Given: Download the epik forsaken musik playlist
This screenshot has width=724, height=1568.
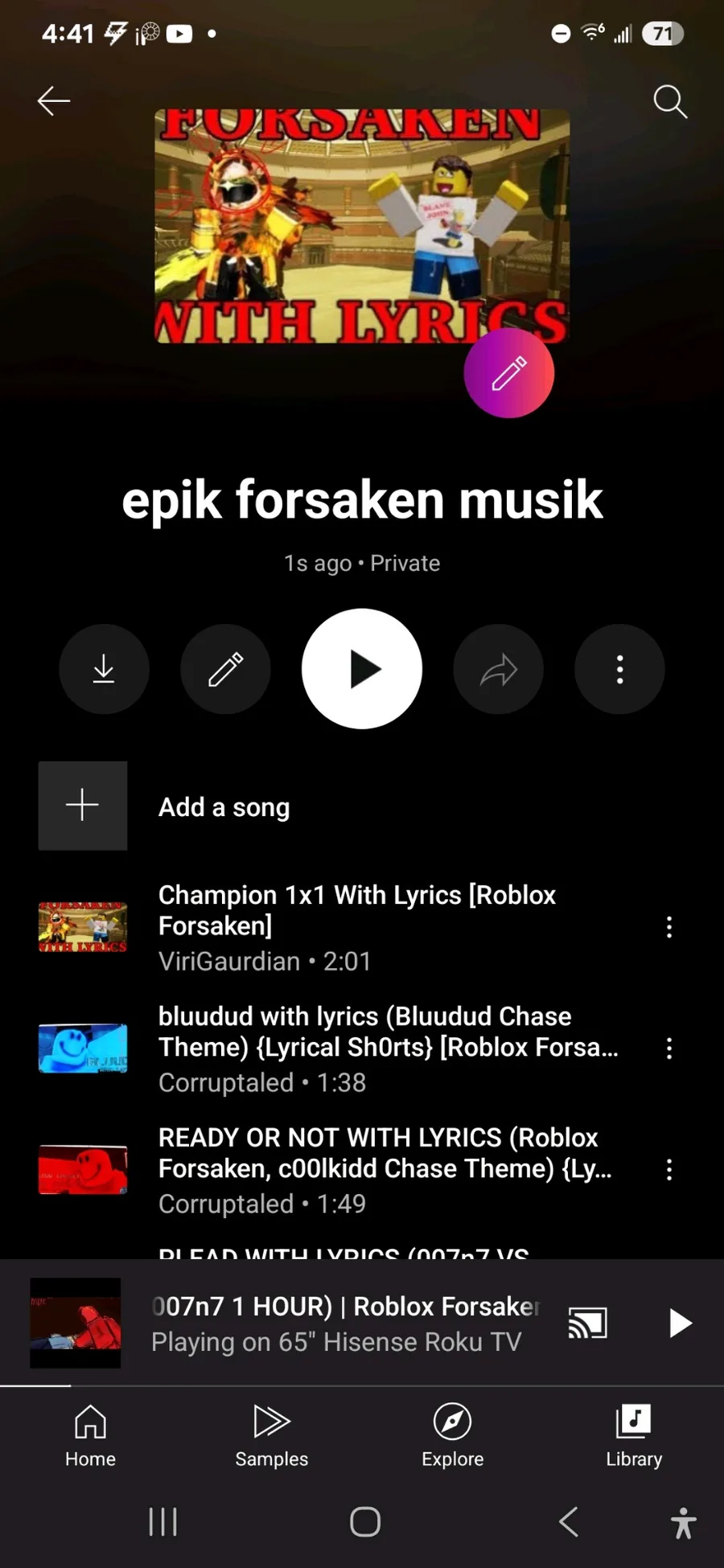Looking at the screenshot, I should tap(104, 669).
